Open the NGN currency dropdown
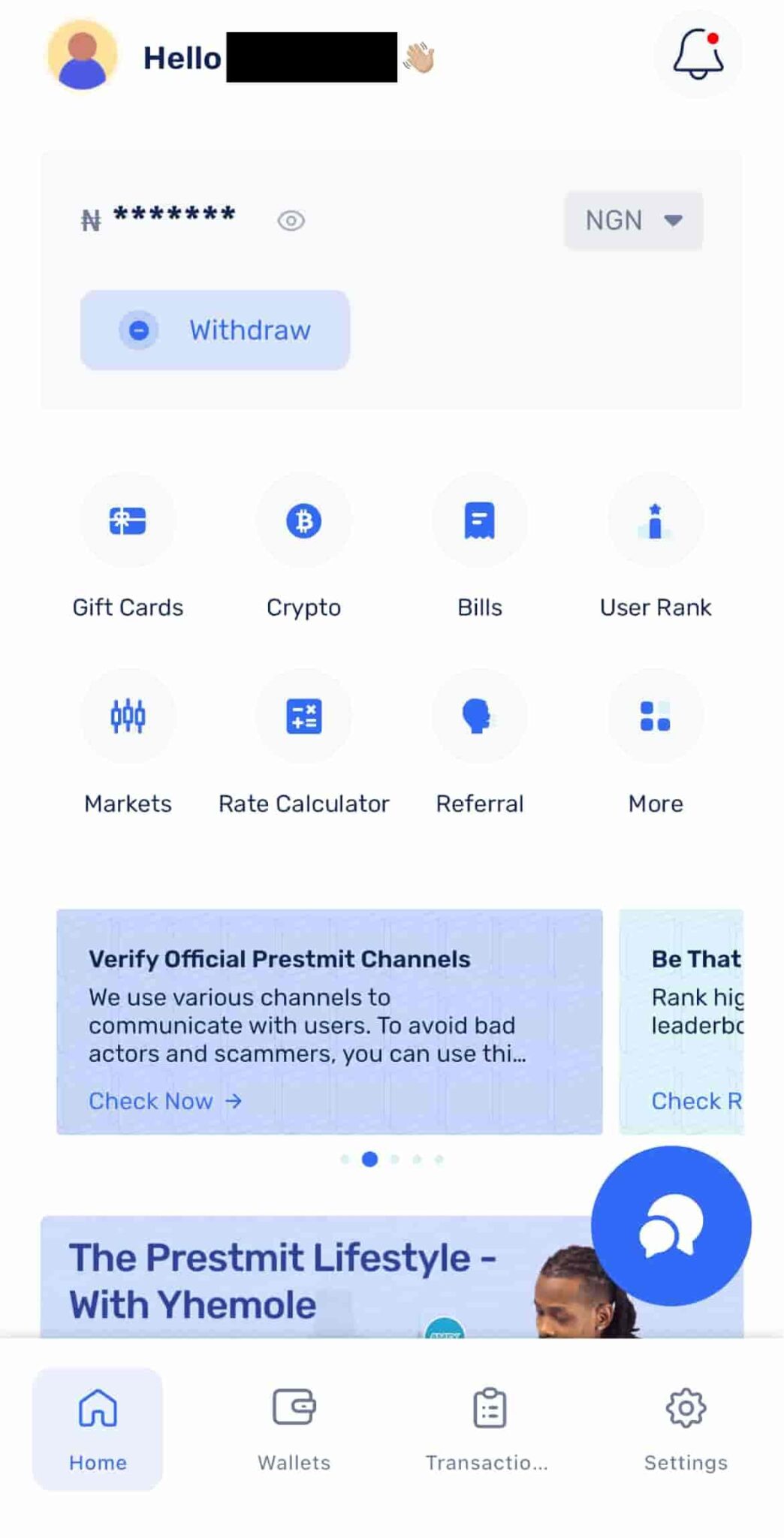 click(x=633, y=220)
